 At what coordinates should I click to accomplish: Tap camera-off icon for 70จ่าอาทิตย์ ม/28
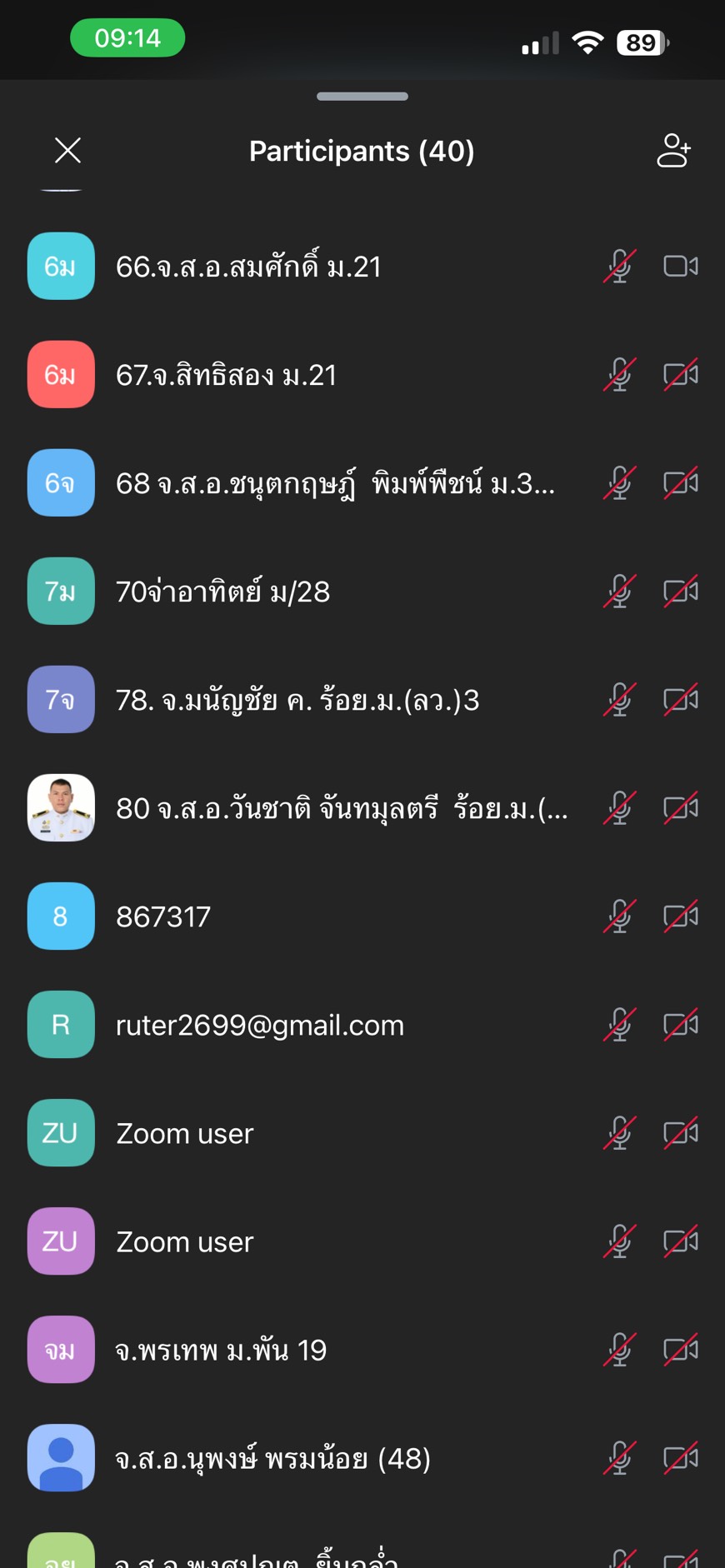680,592
